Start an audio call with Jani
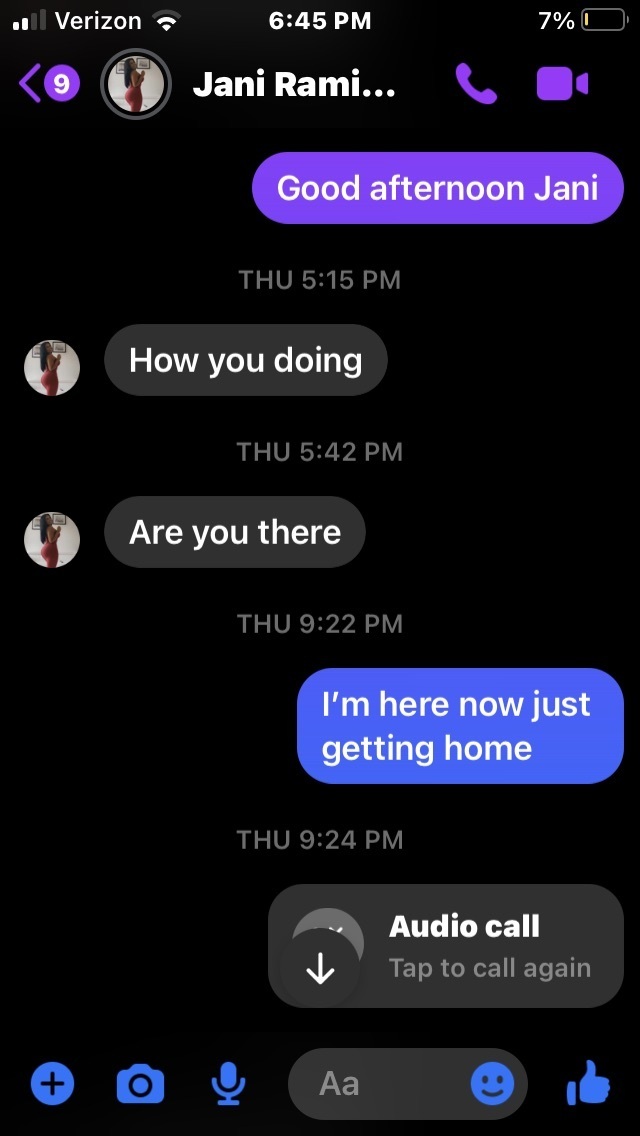This screenshot has width=640, height=1136. 476,84
